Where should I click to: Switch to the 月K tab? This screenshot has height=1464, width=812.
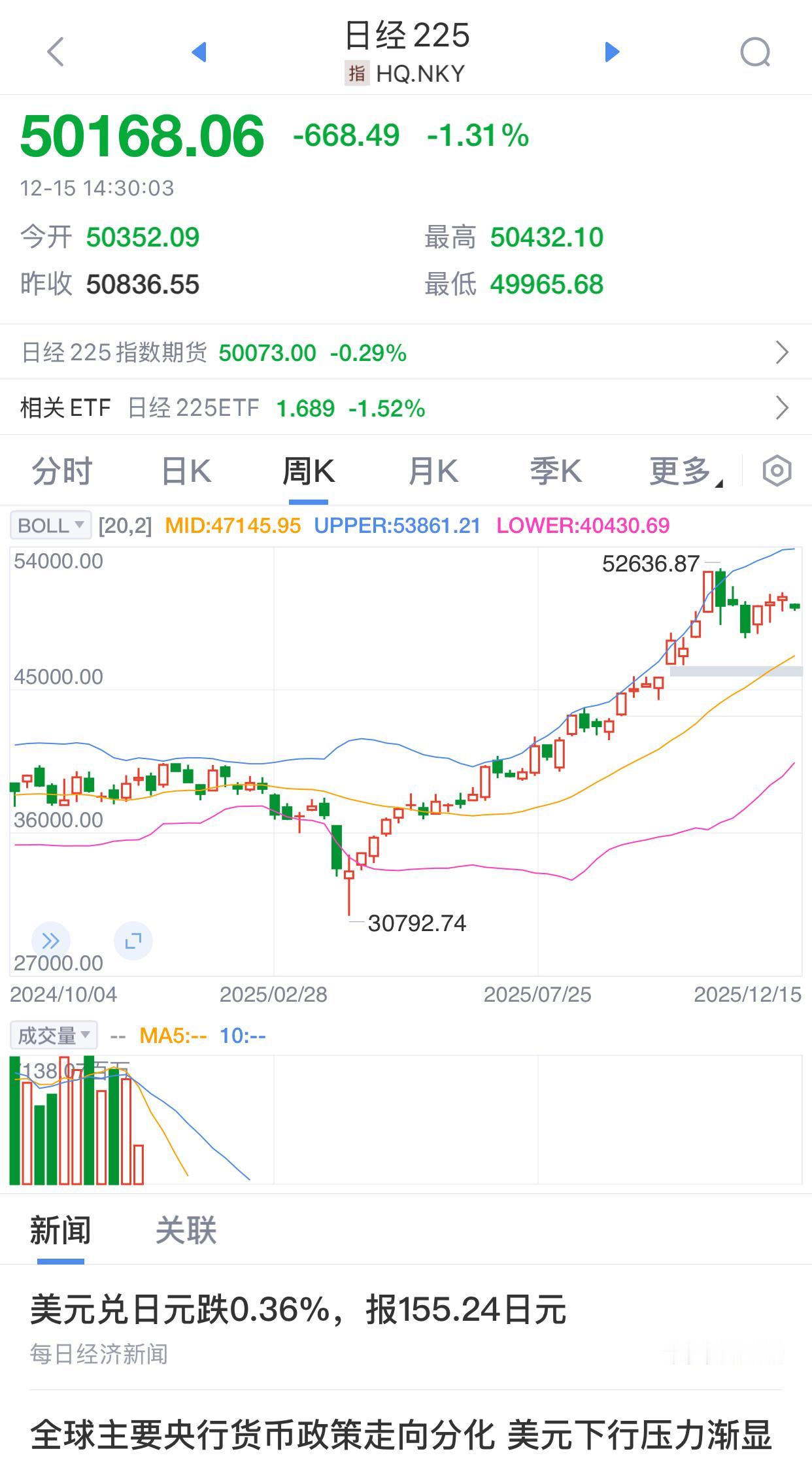pos(431,470)
